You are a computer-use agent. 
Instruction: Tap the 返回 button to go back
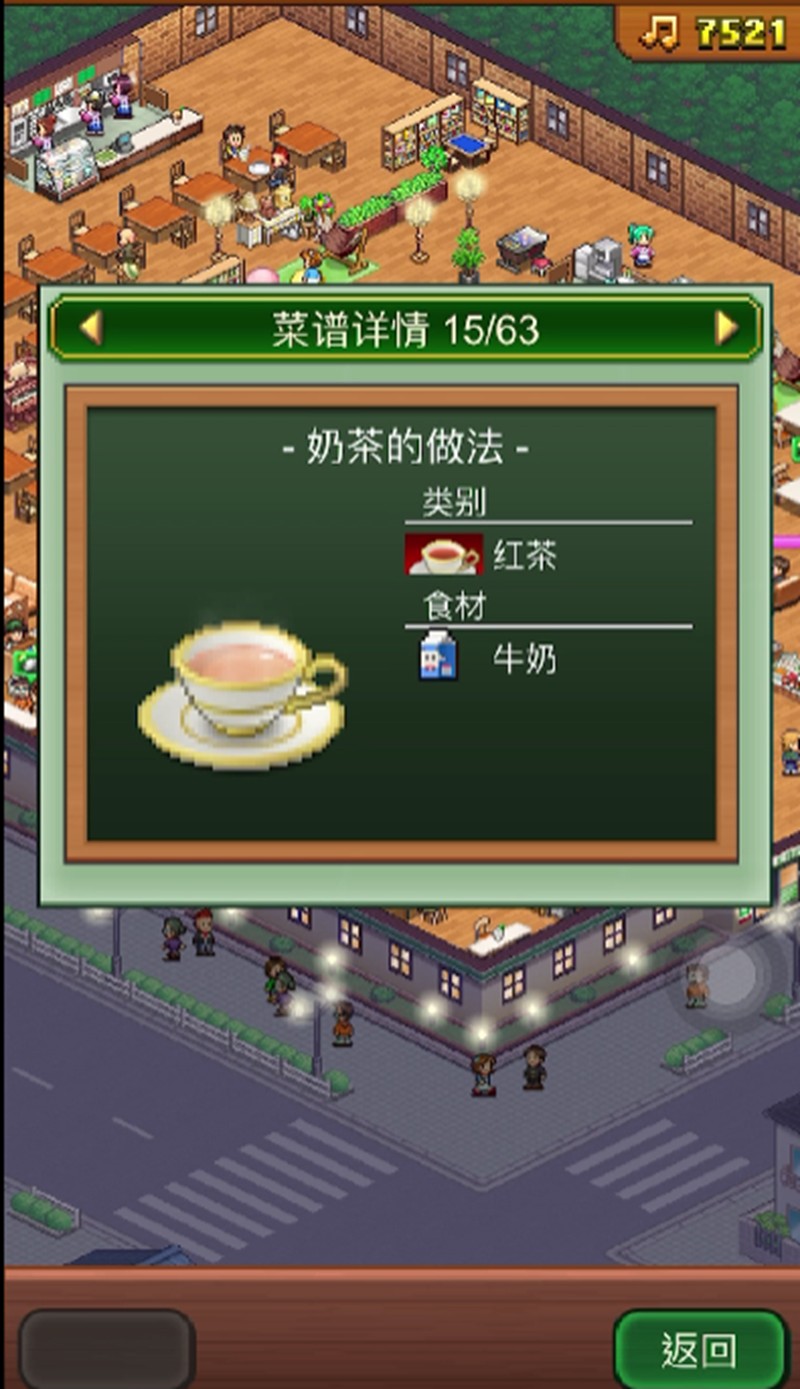(699, 1349)
